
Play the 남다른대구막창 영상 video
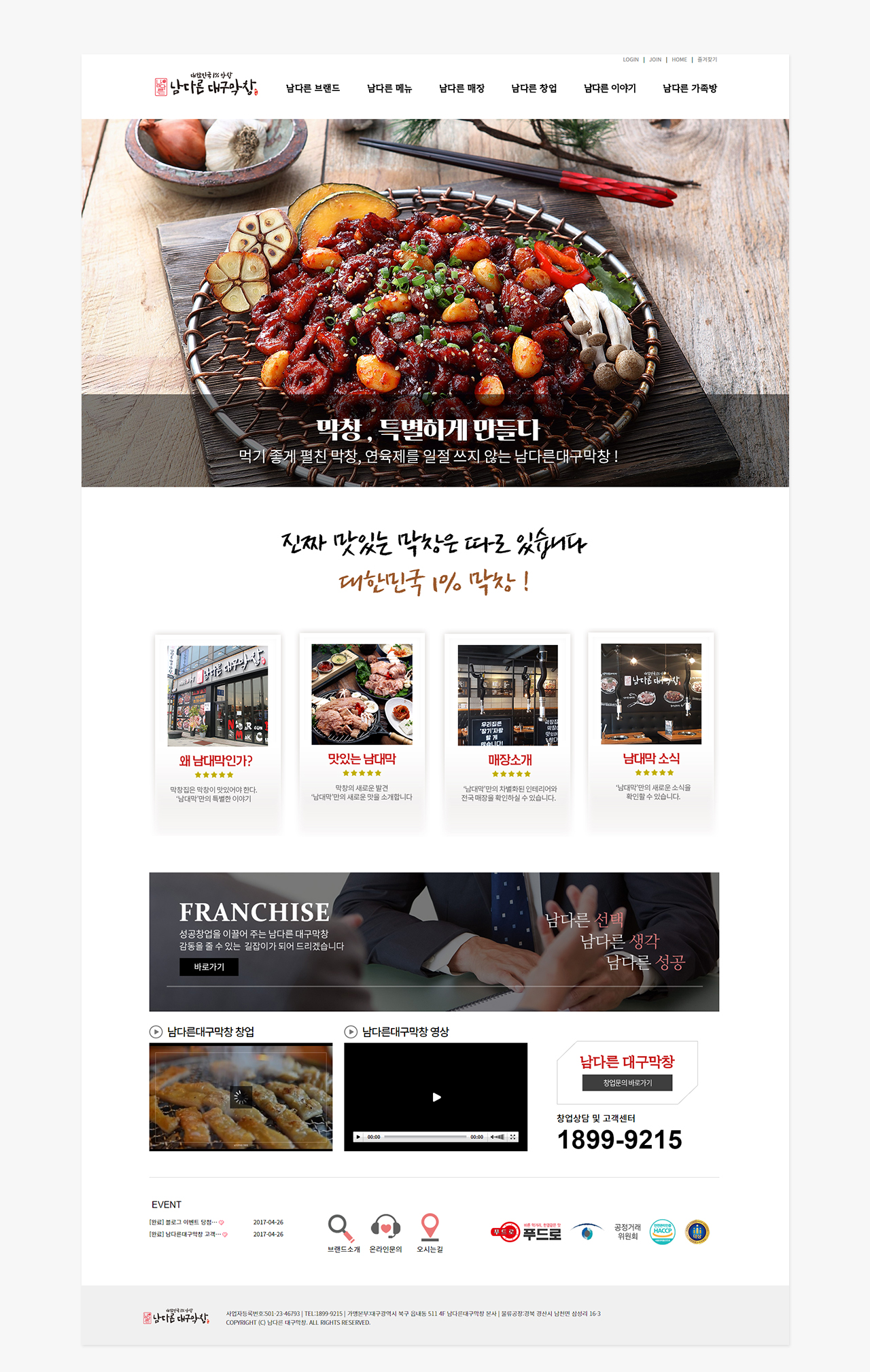tap(436, 1097)
